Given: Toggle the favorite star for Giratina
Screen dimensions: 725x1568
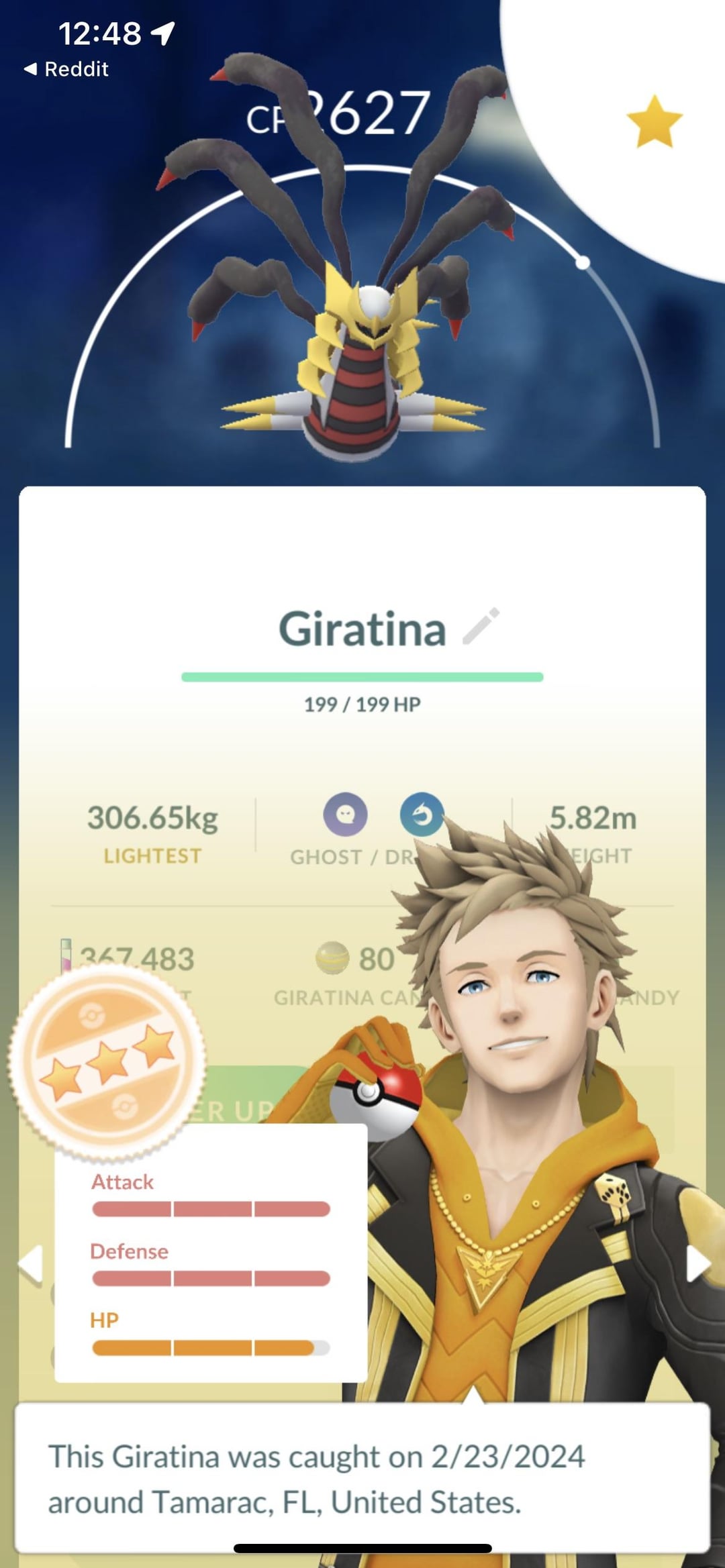Looking at the screenshot, I should pos(654,121).
